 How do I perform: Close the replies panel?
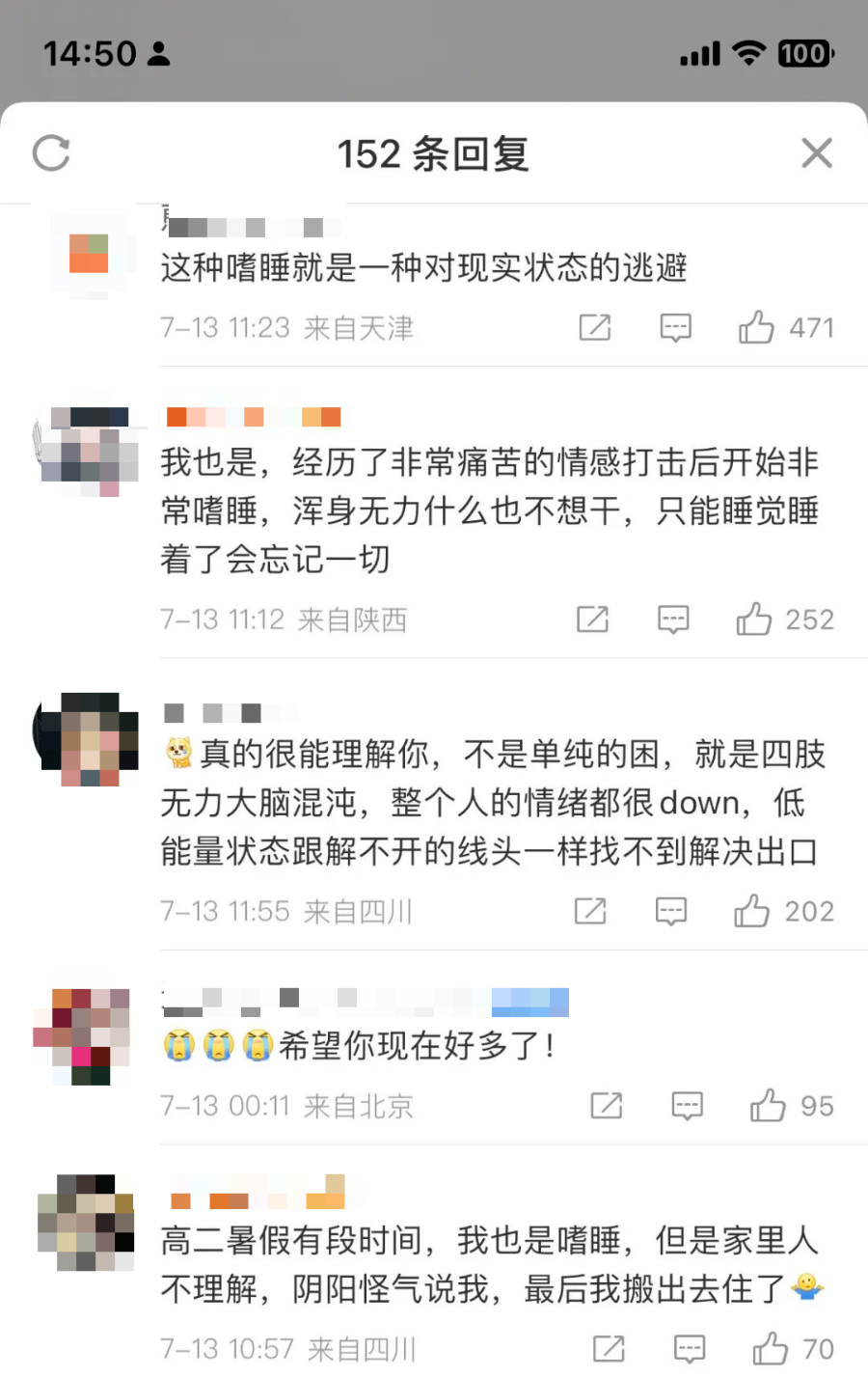(x=817, y=152)
